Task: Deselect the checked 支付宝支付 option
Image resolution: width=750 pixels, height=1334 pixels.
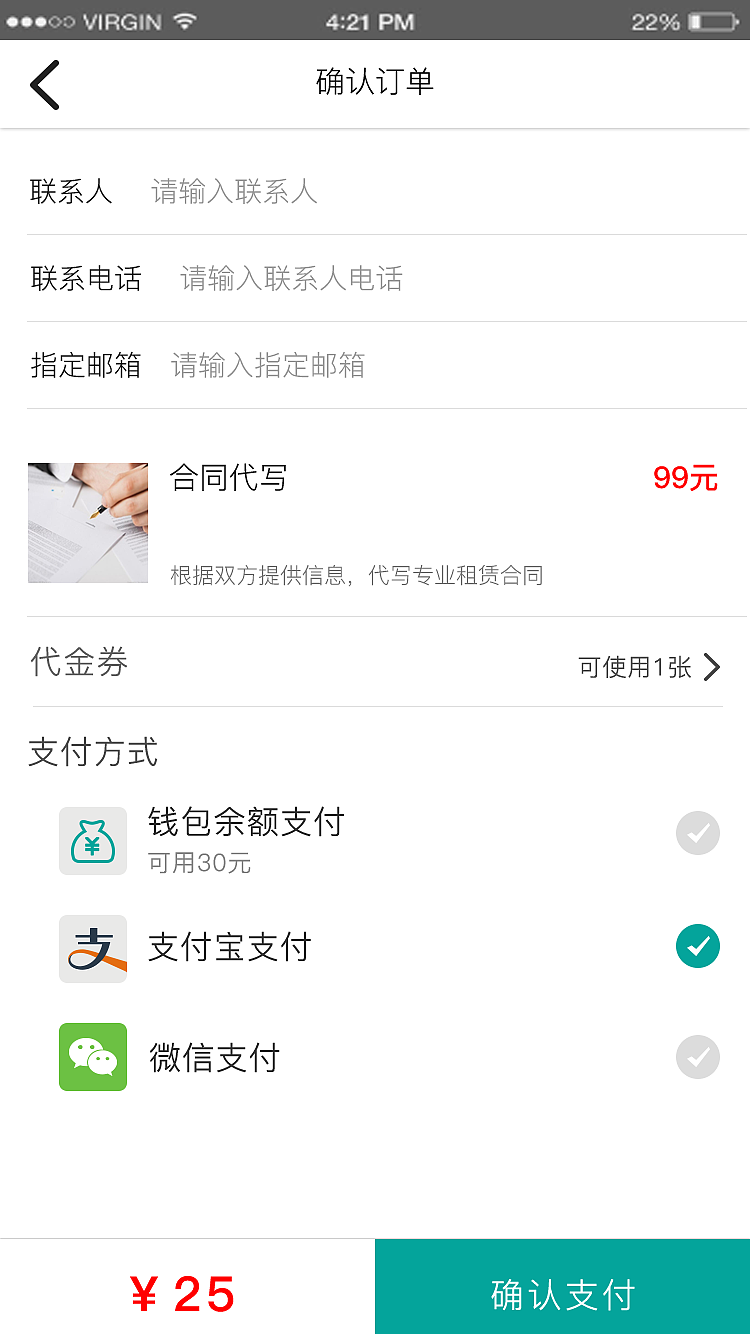Action: pos(697,946)
